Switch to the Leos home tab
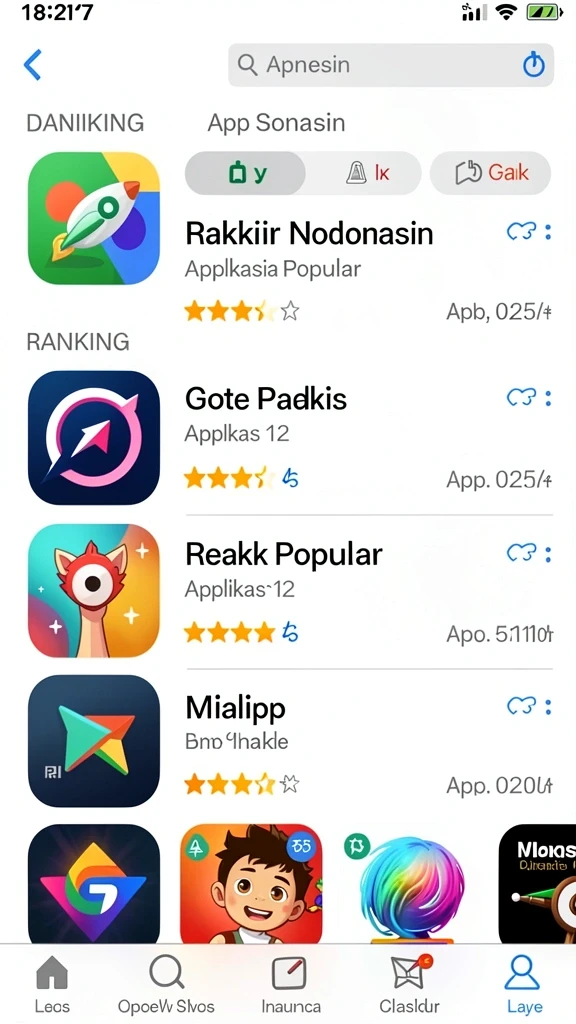 (52, 985)
